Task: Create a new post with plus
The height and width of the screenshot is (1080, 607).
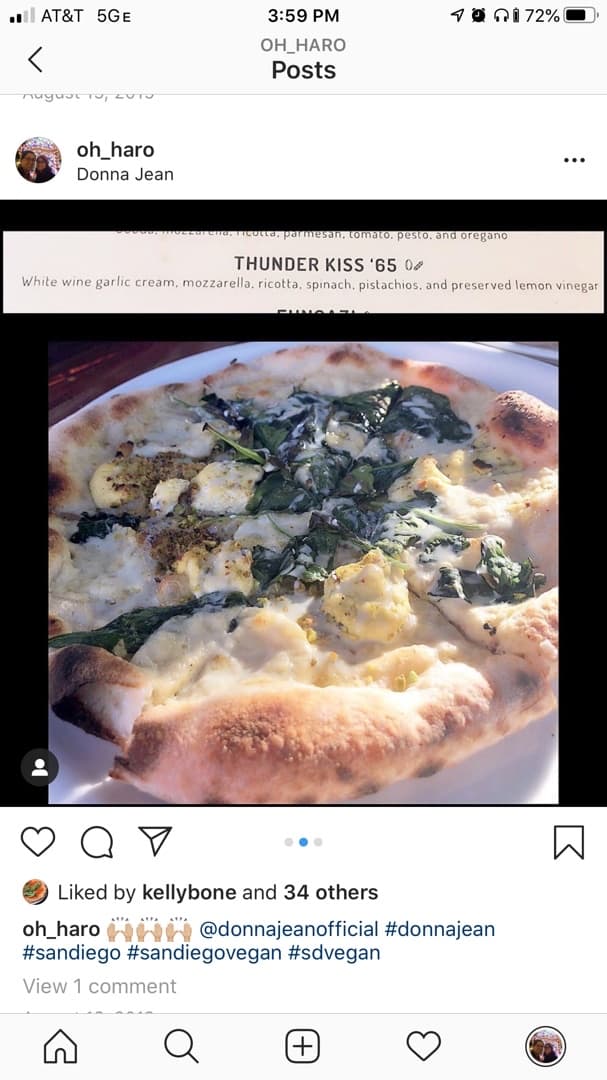Action: [303, 1047]
